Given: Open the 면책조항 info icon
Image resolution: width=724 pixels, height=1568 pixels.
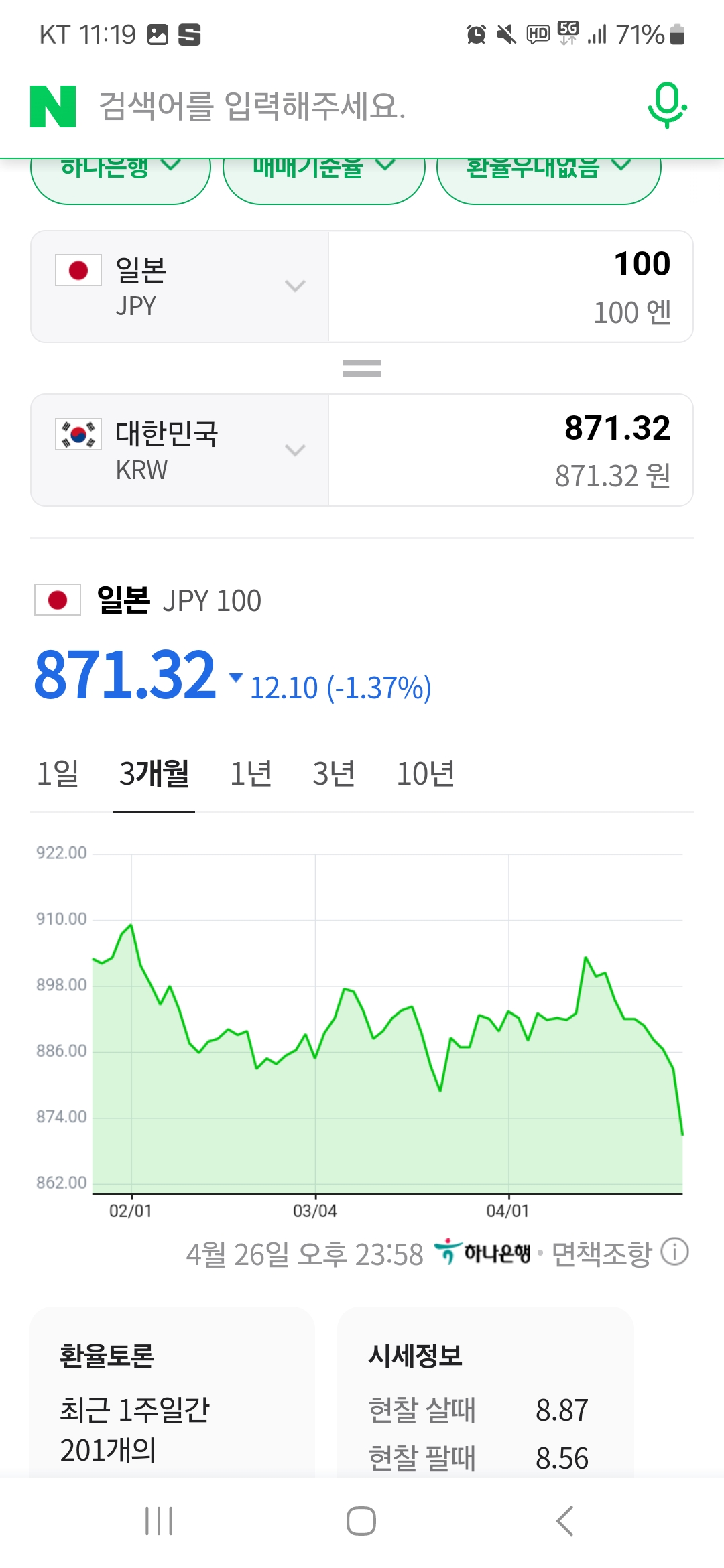Looking at the screenshot, I should [674, 1252].
